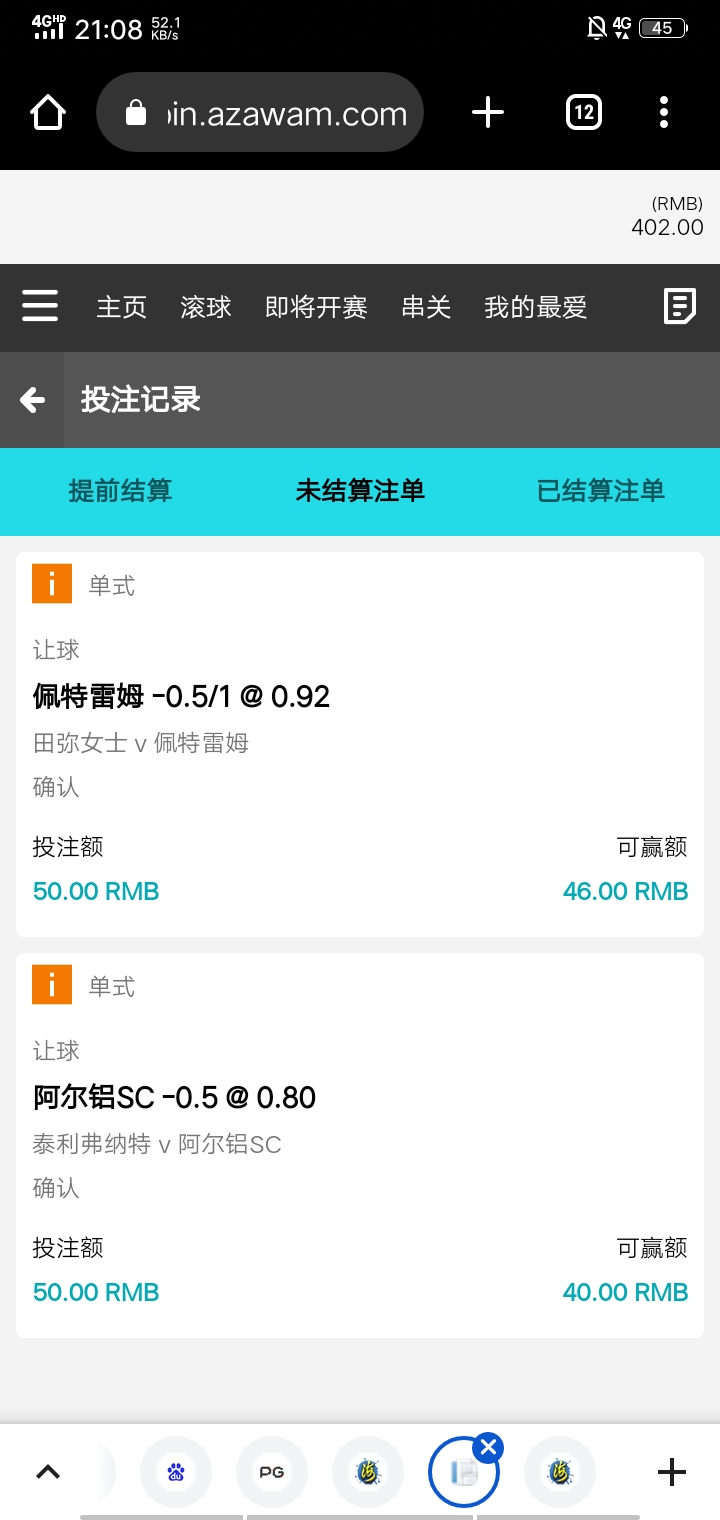Open a new browser tab

(487, 112)
